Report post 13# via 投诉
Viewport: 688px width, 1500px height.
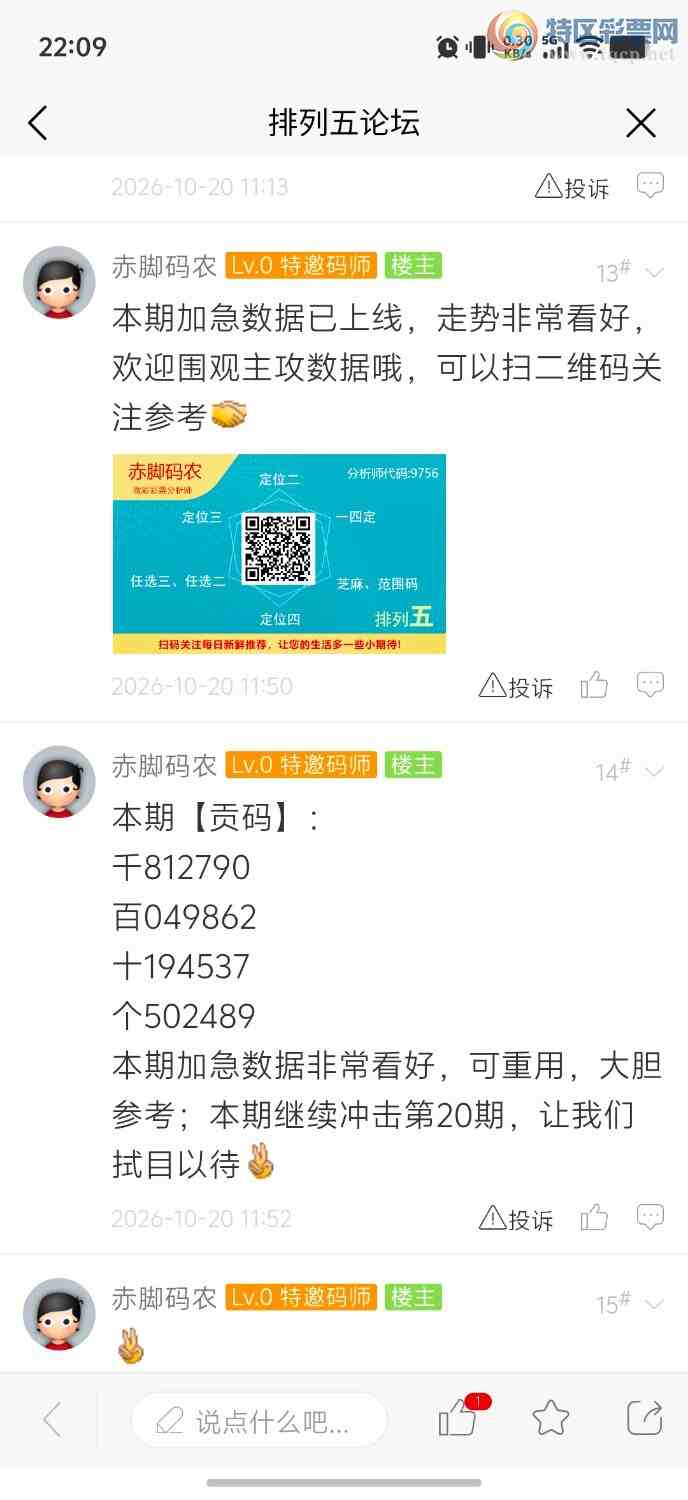(x=516, y=687)
